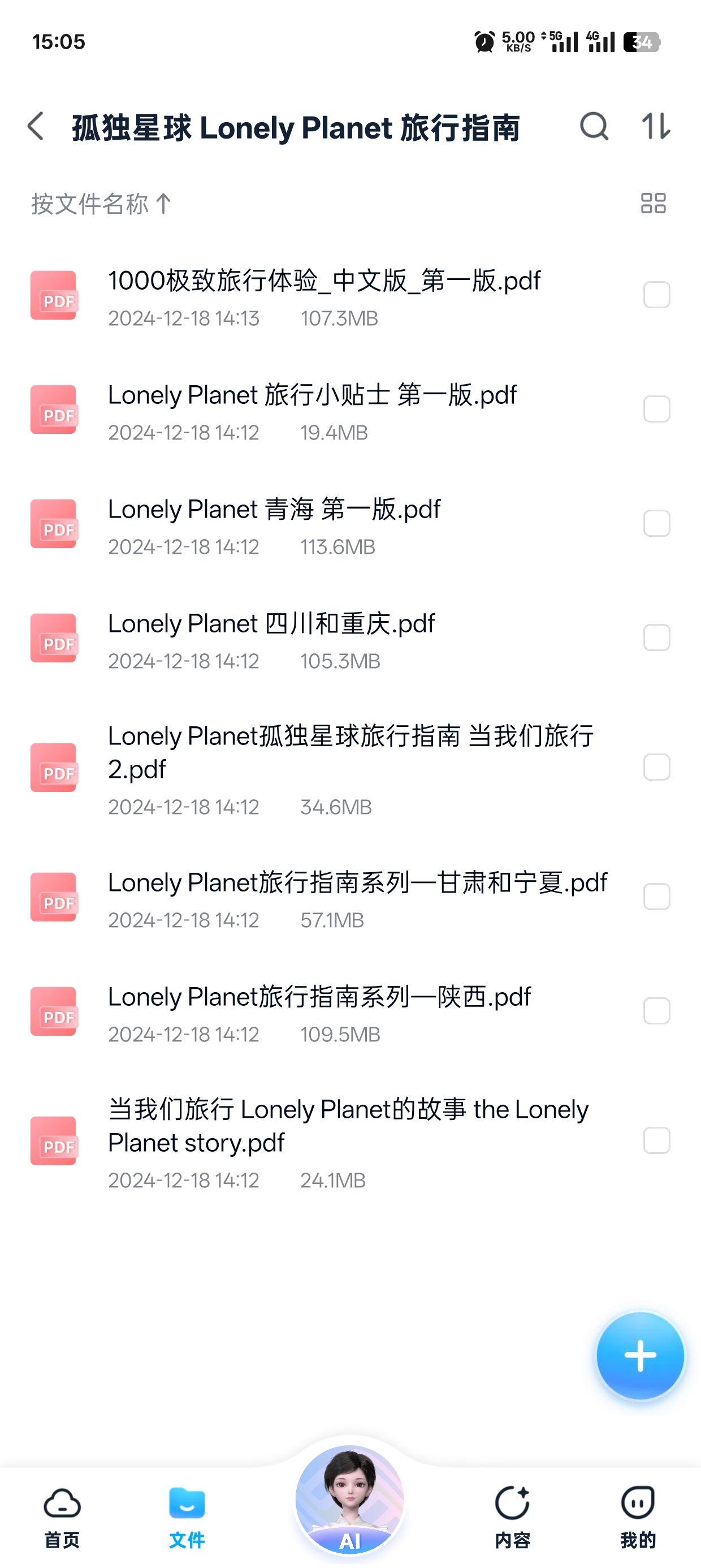Open the 当我们旅行 2.pdf file

(x=350, y=752)
